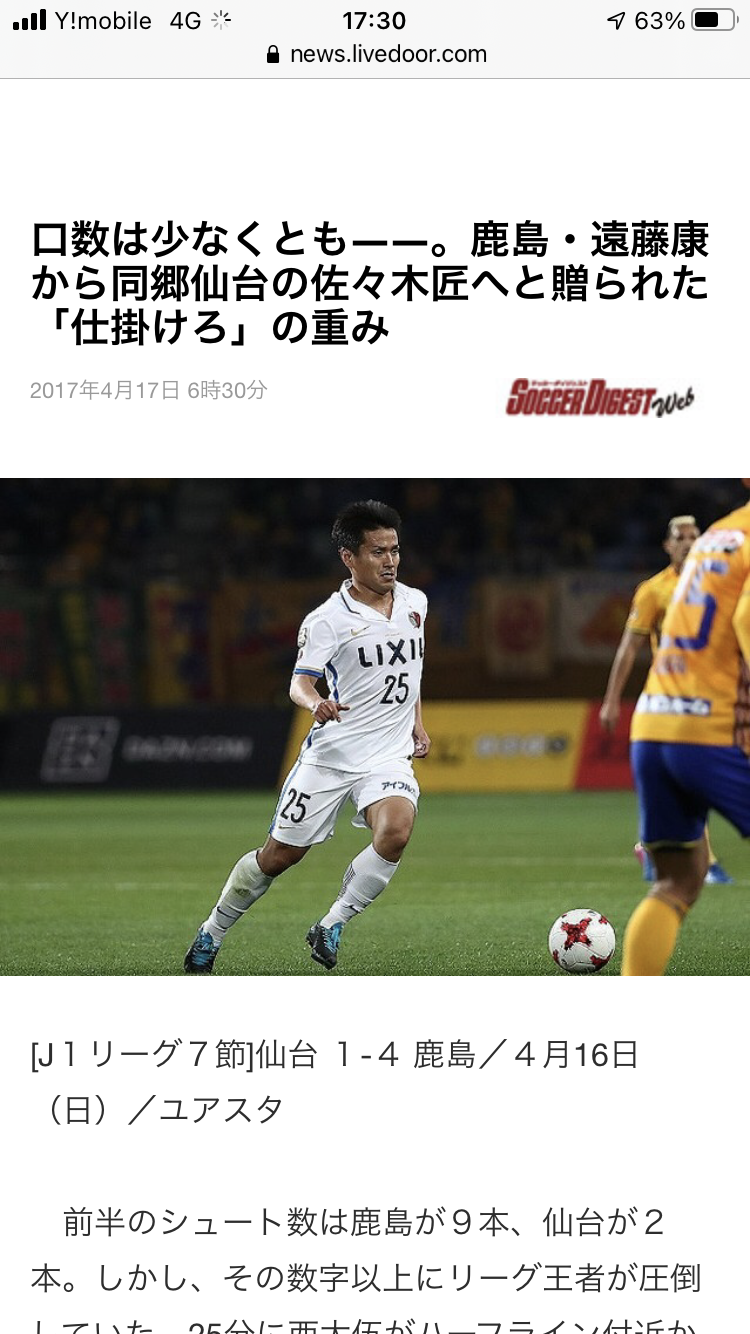Tap the news.livedoor.com address bar

(x=376, y=54)
